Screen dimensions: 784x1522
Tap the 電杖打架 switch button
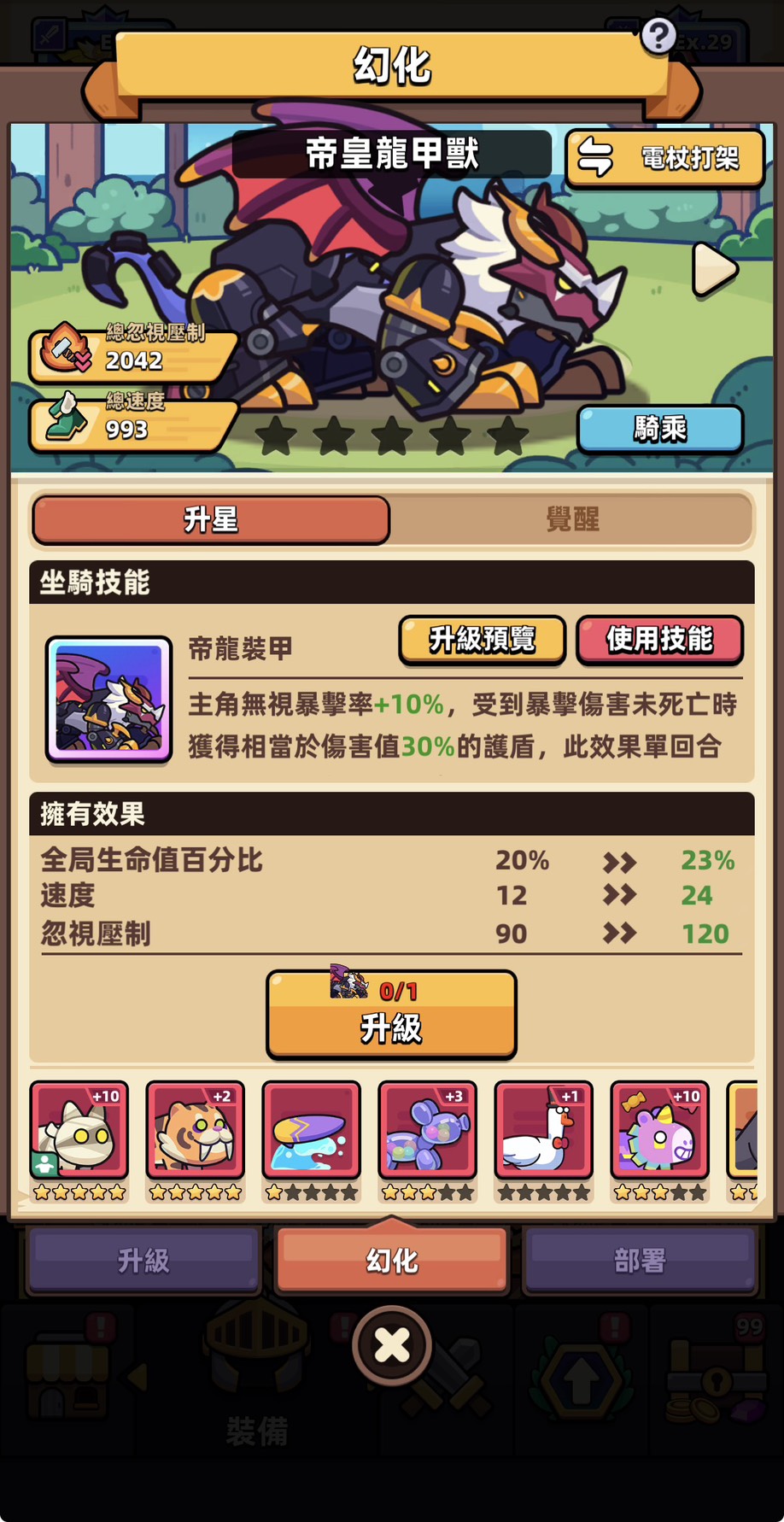pos(664,158)
